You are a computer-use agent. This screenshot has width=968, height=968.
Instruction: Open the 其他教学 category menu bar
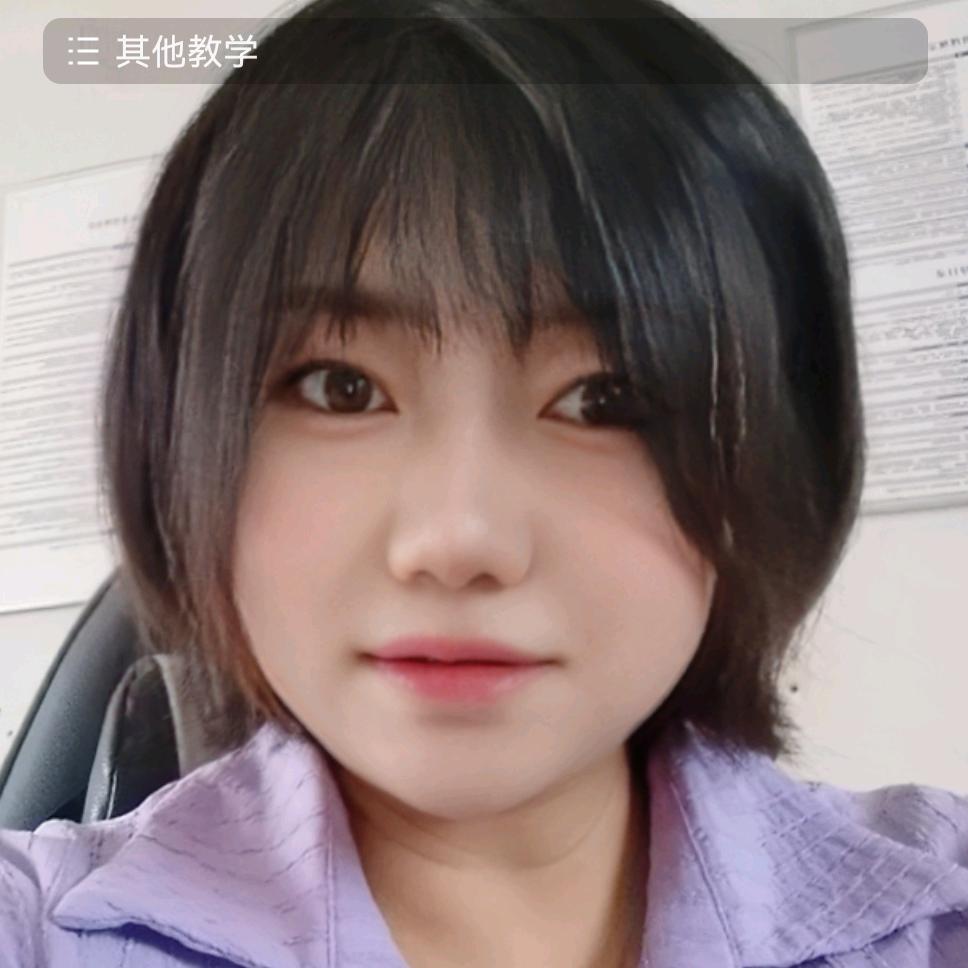(x=163, y=51)
